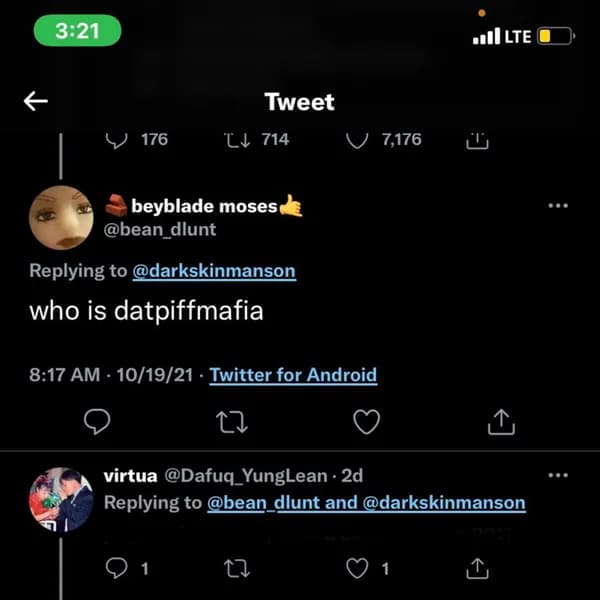The height and width of the screenshot is (600, 600).
Task: Share the top tweet with 7,176 likes
Action: coord(478,140)
